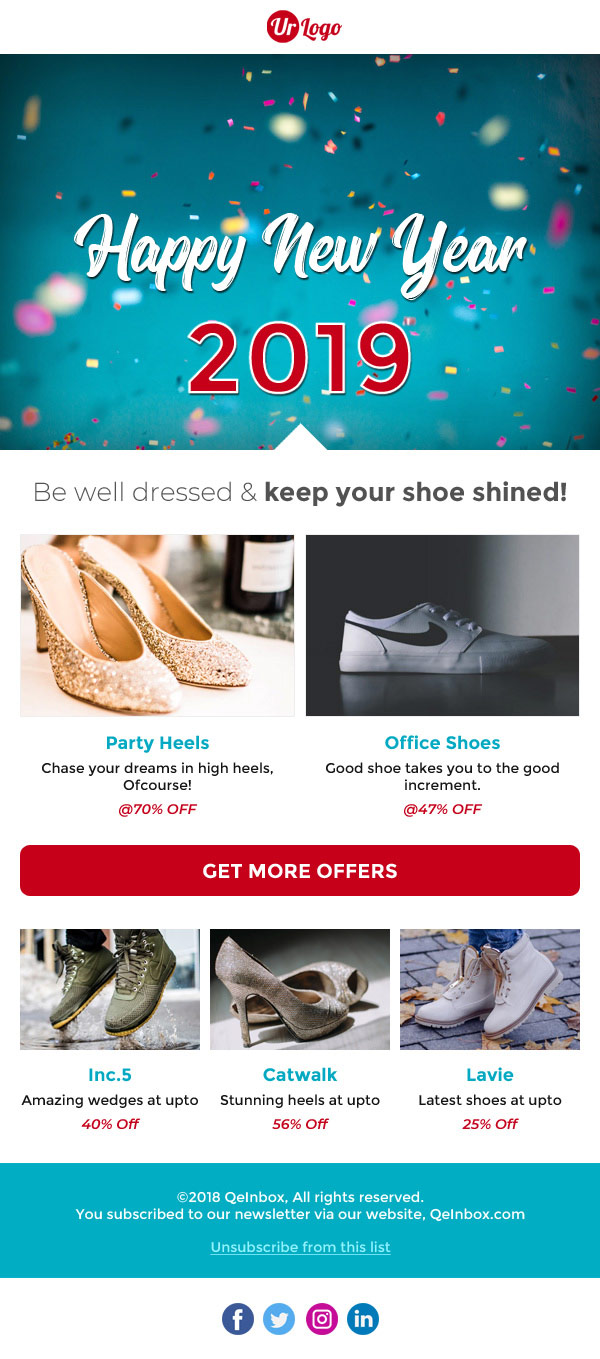Image resolution: width=600 pixels, height=1359 pixels.
Task: Open the Unsubscribe from this list link
Action: point(300,1247)
